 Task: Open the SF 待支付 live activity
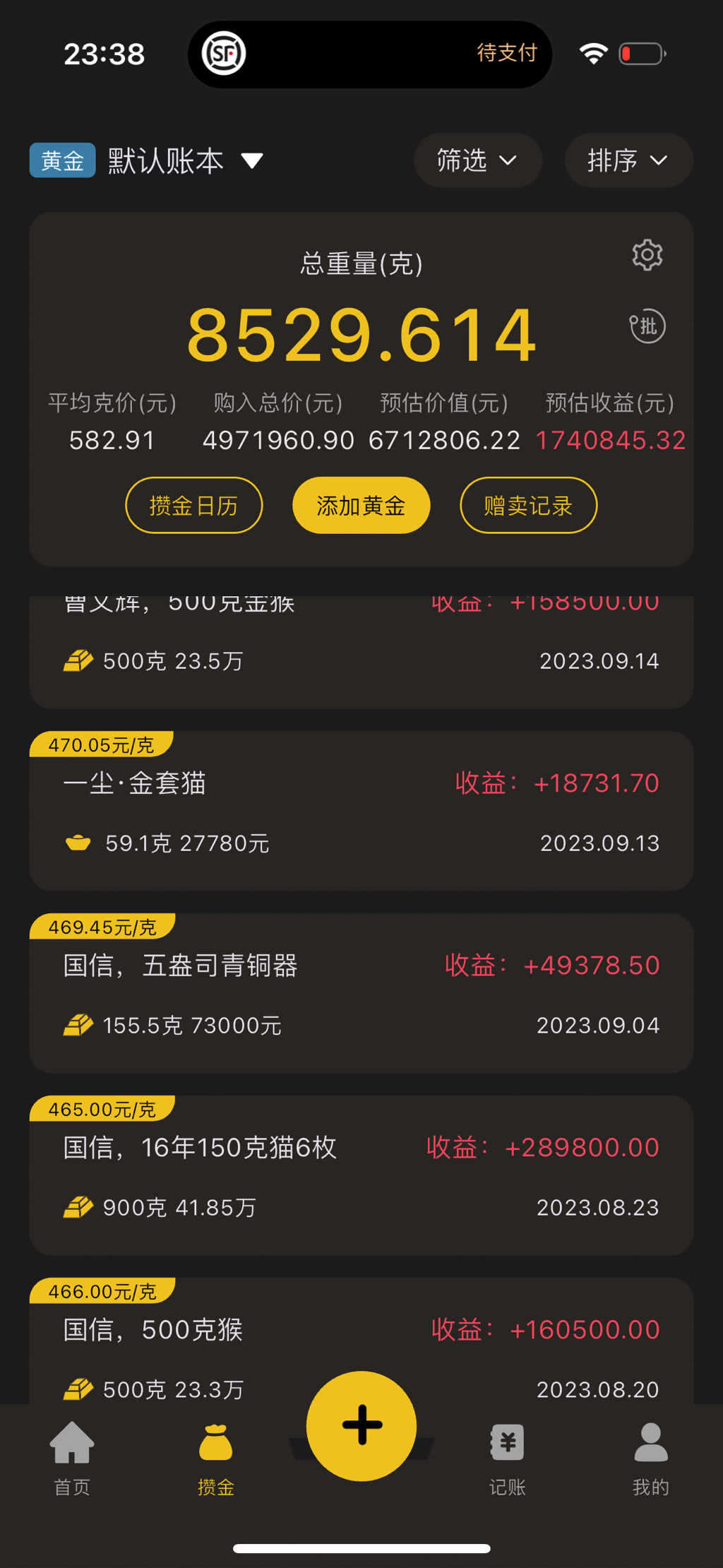(x=369, y=54)
